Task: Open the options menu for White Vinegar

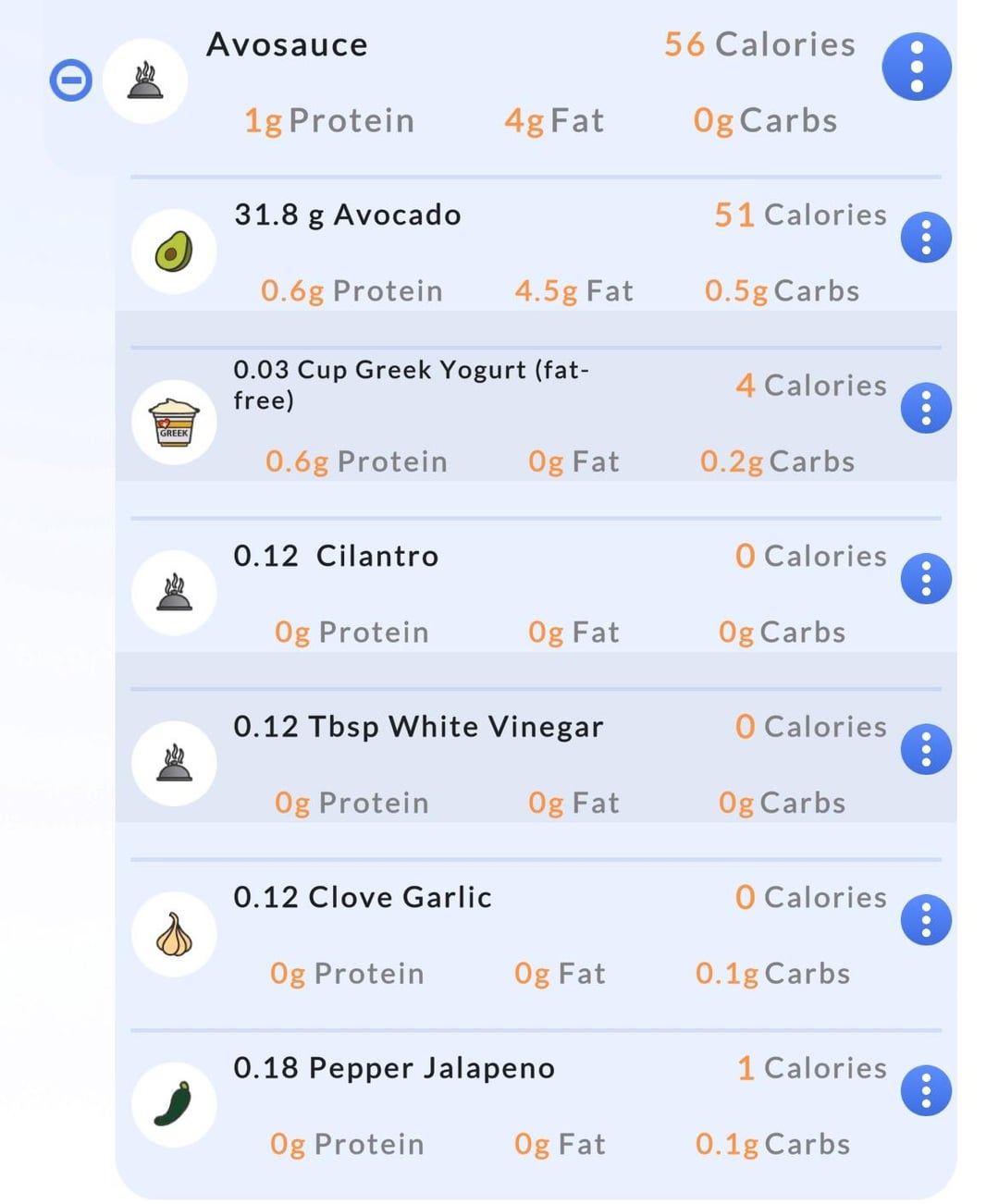Action: point(926,749)
